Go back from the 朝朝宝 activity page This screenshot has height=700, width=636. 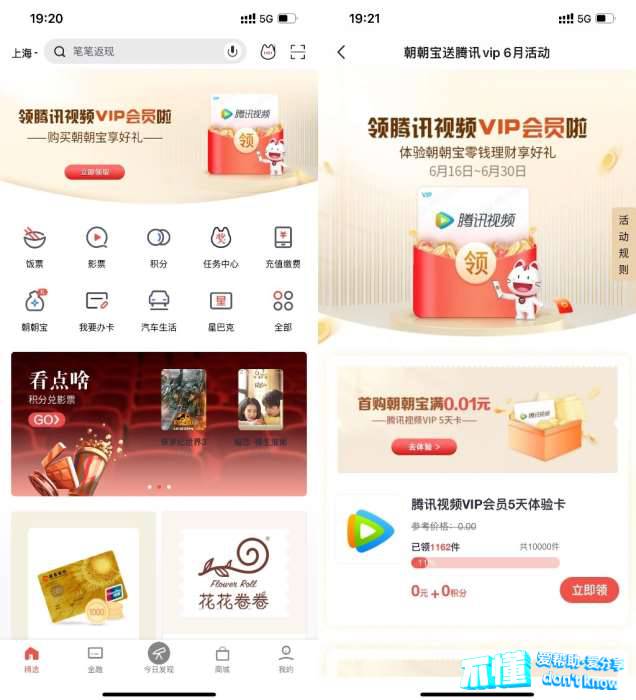tap(341, 52)
